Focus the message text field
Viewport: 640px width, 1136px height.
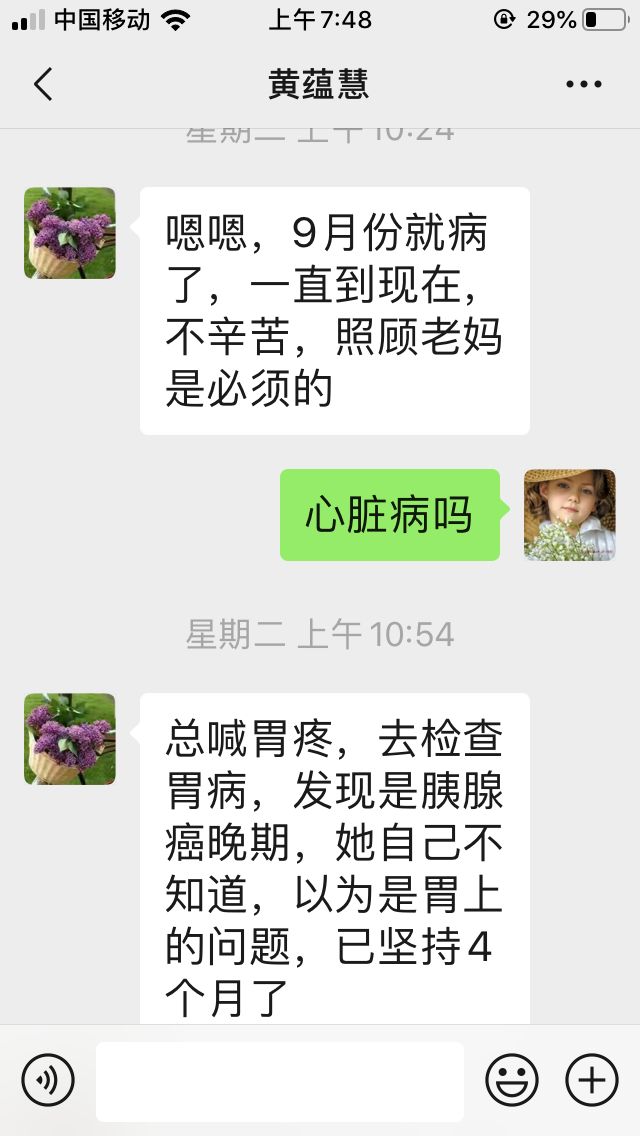pyautogui.click(x=280, y=1081)
